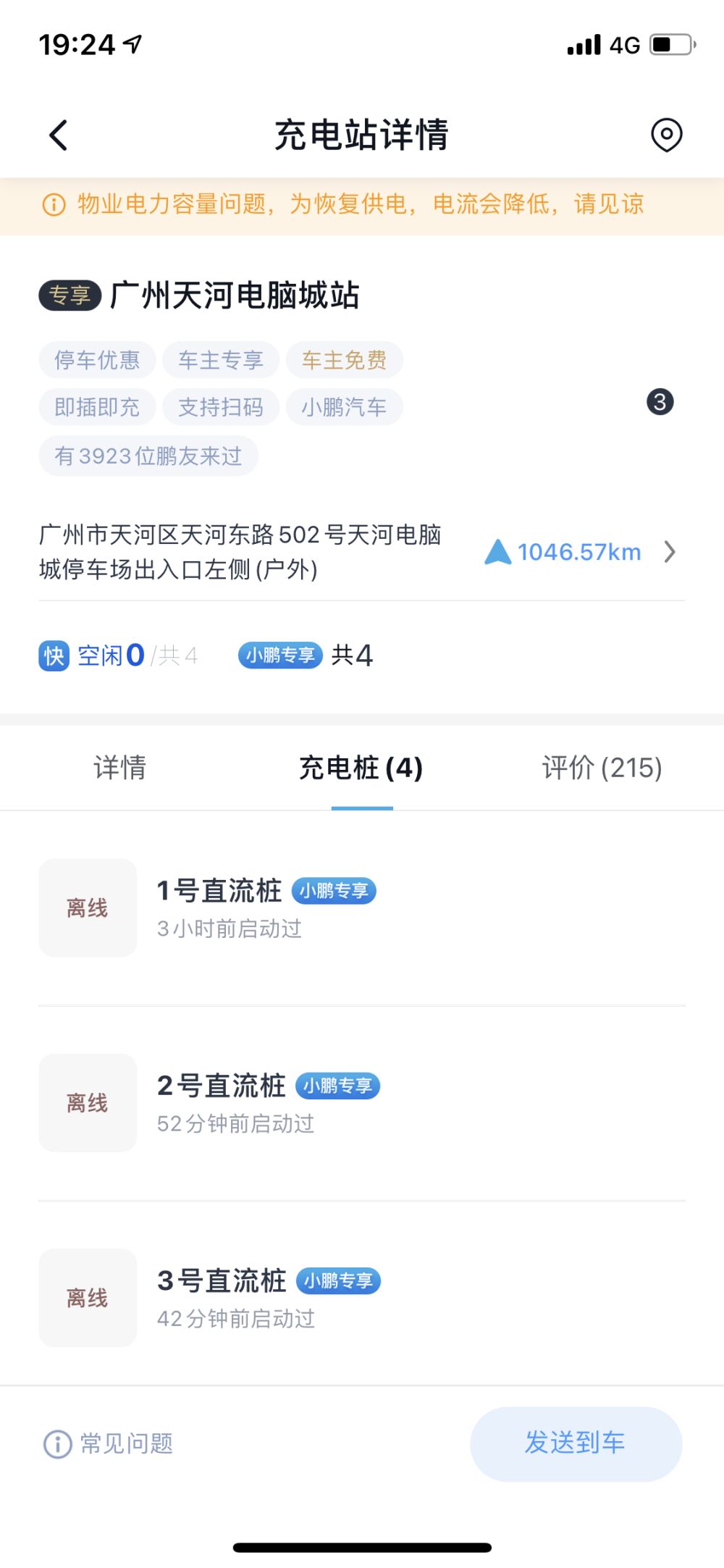724x1568 pixels.
Task: Open the 1号直流桩 charger row
Action: pos(361,908)
